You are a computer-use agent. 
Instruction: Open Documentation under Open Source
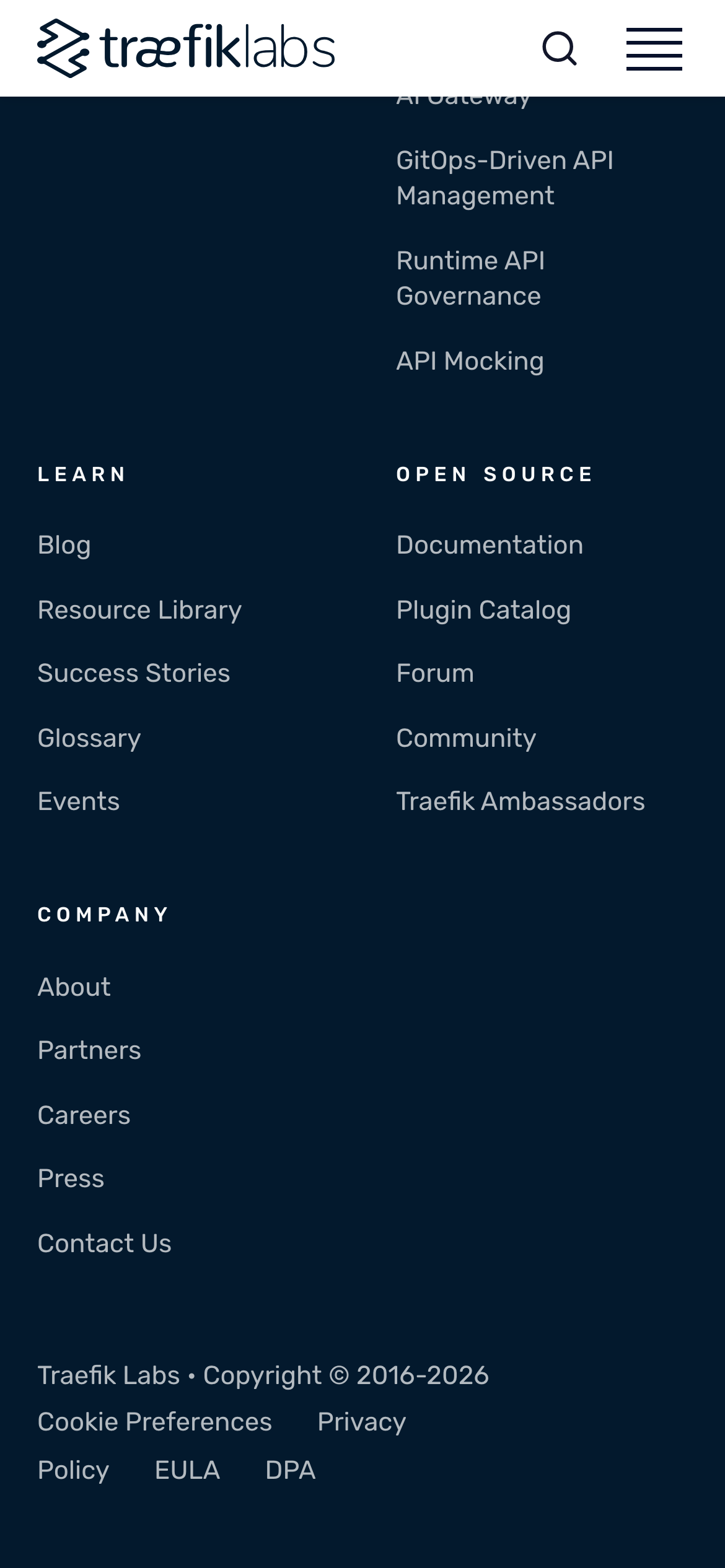(x=490, y=546)
